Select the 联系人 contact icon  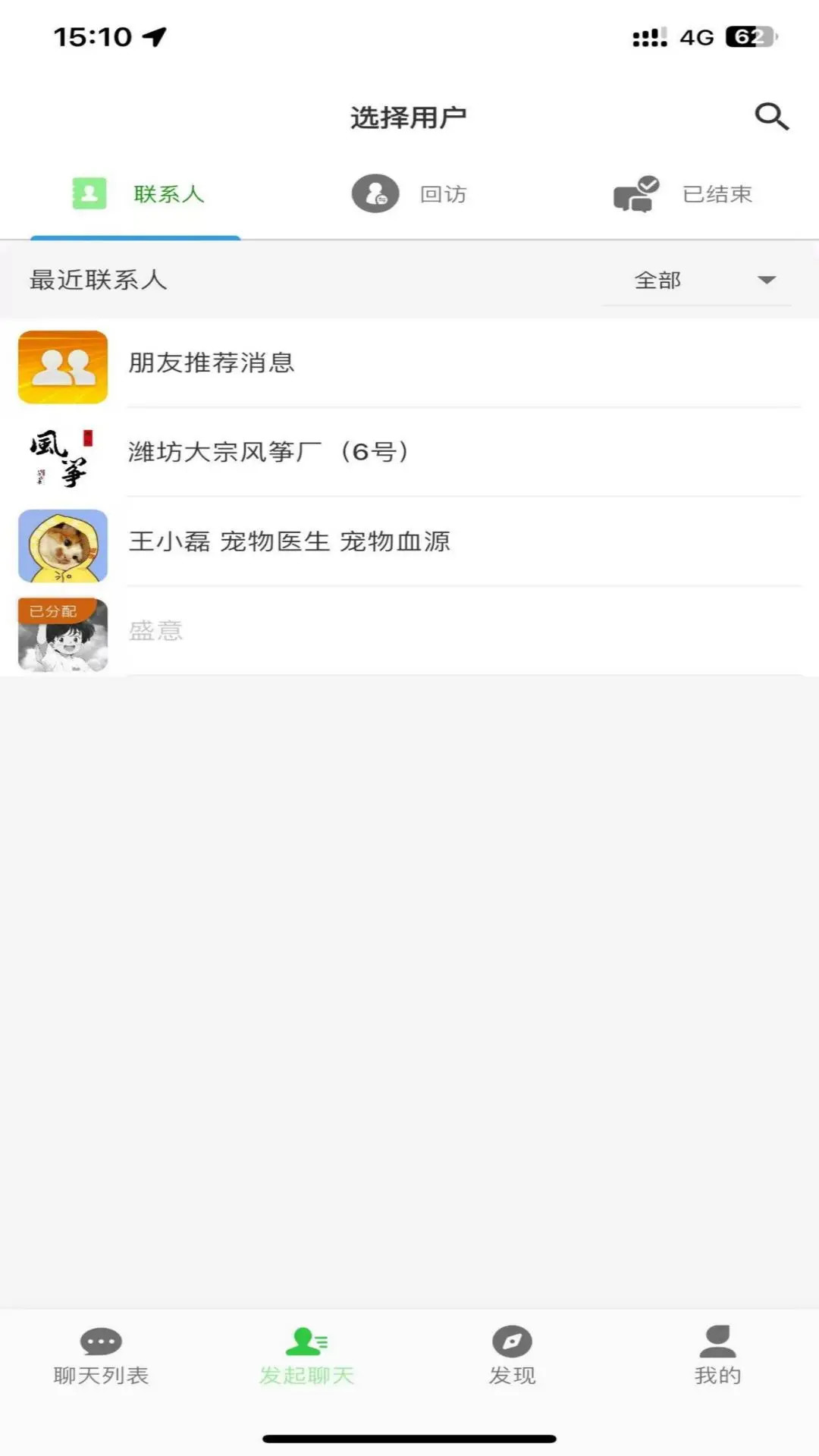(x=89, y=193)
